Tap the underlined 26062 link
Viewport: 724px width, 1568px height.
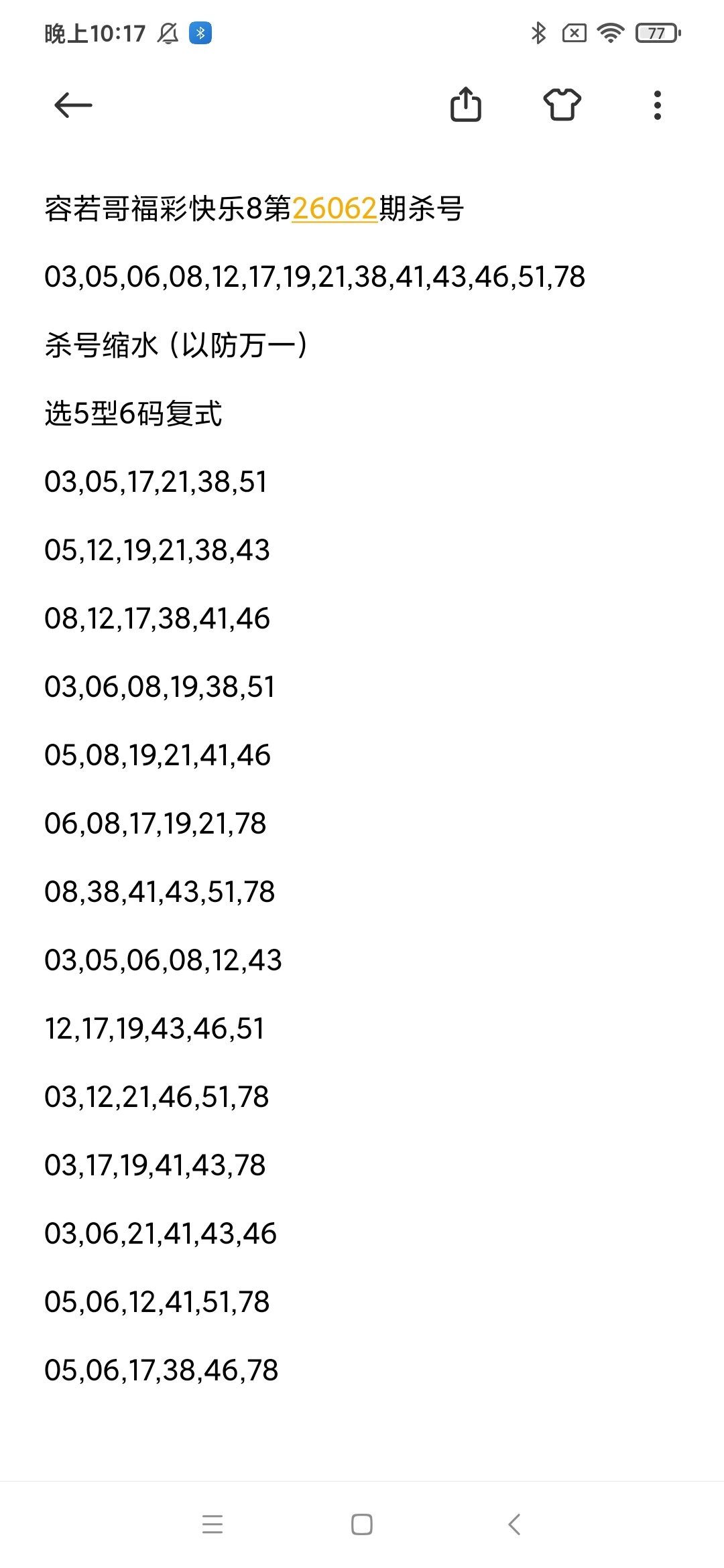coord(335,208)
